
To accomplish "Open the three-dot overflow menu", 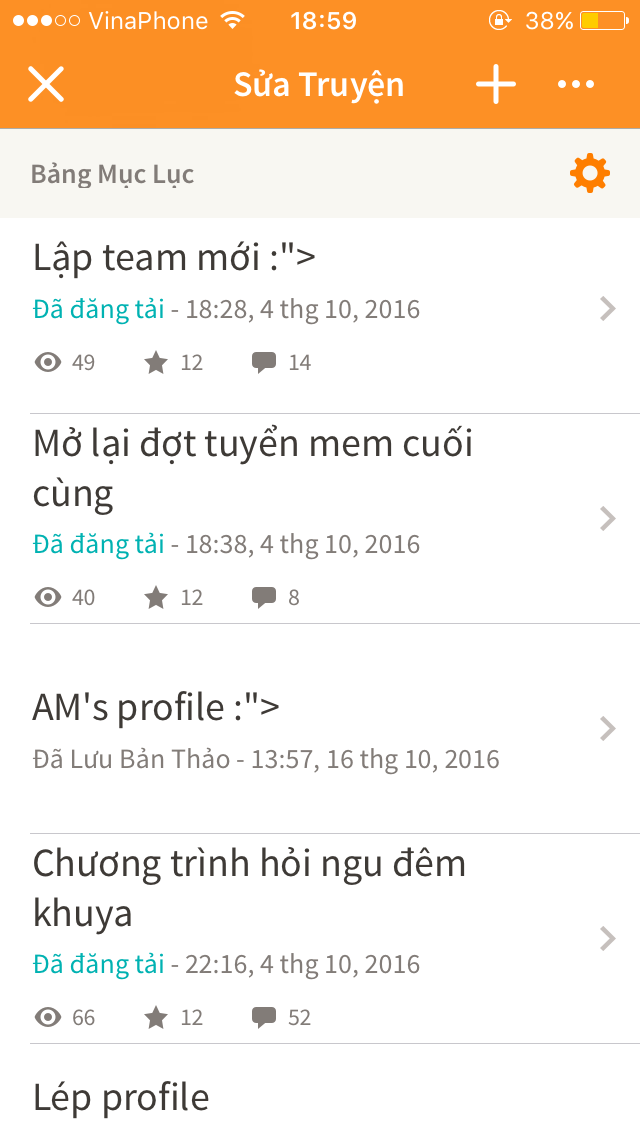I will [x=575, y=84].
